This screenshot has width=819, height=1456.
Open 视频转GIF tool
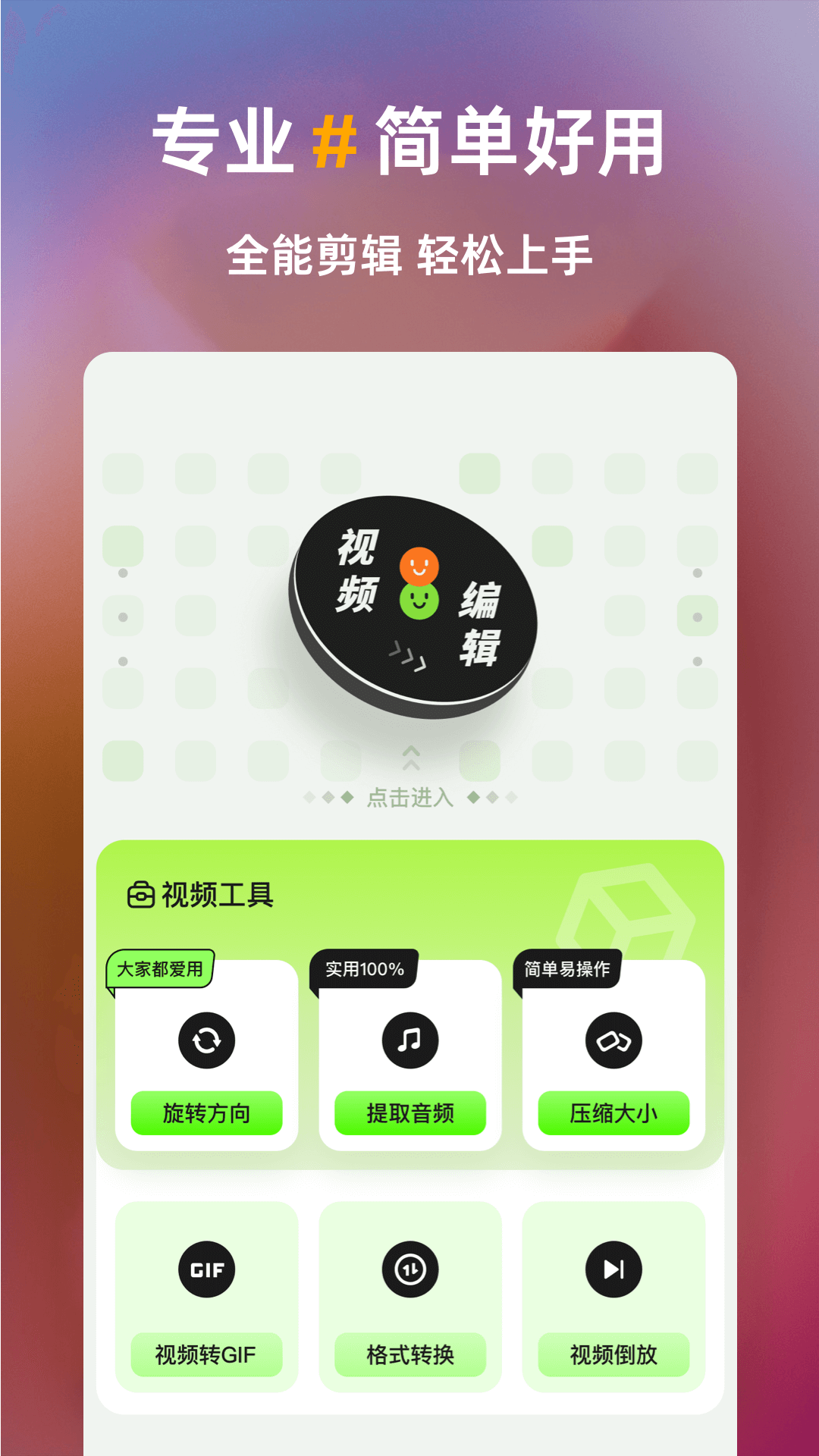pyautogui.click(x=206, y=1355)
